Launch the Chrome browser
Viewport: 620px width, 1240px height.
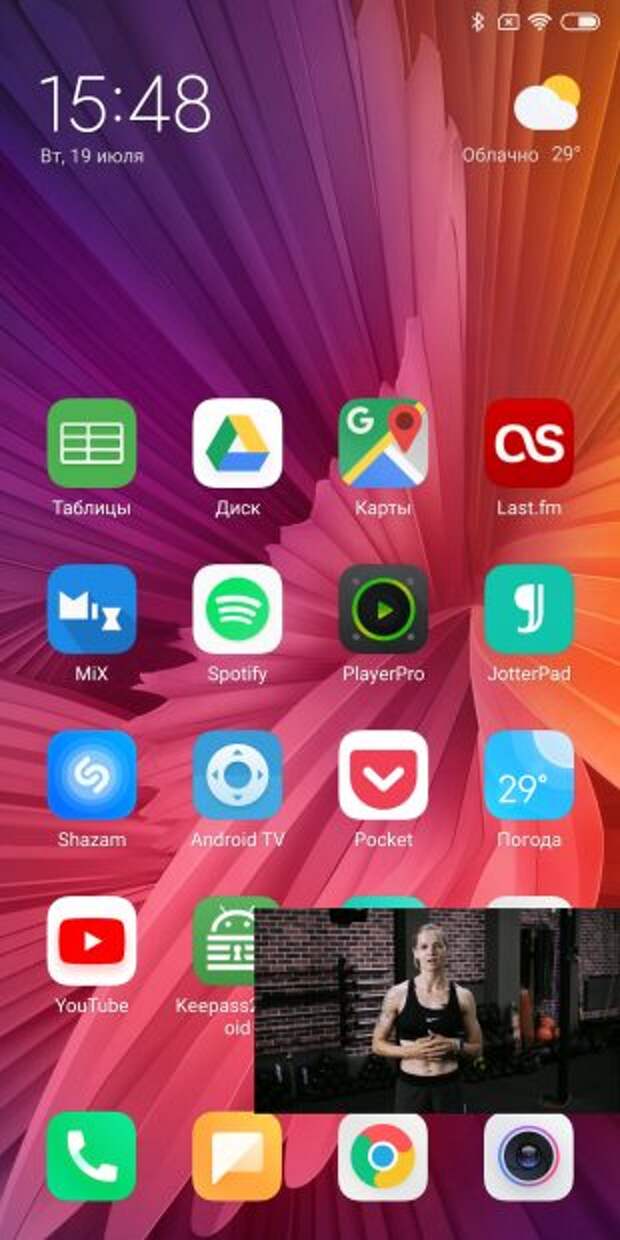[383, 1156]
